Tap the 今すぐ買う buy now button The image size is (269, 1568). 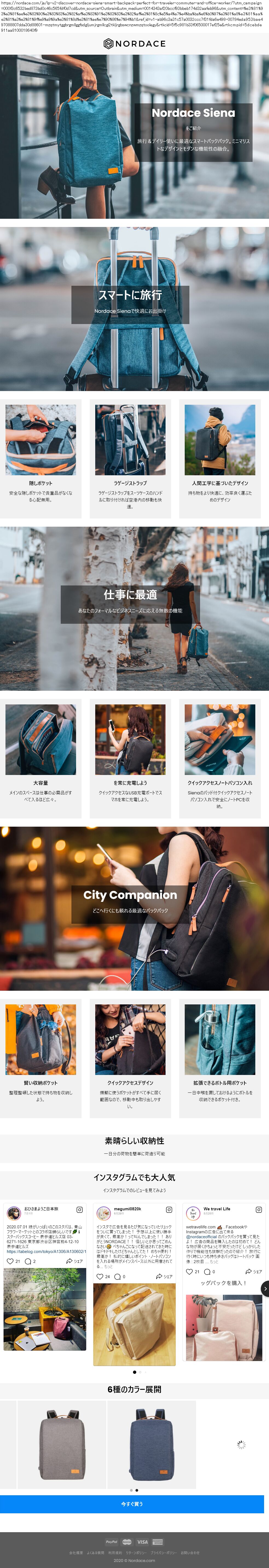[131, 1503]
